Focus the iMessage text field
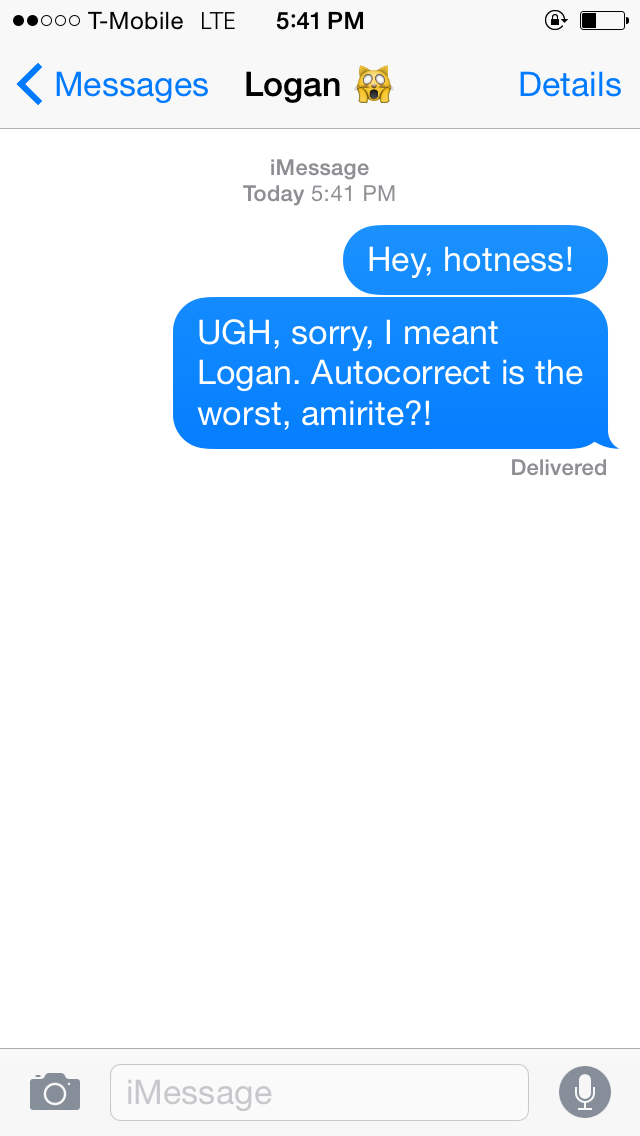 click(x=319, y=1092)
